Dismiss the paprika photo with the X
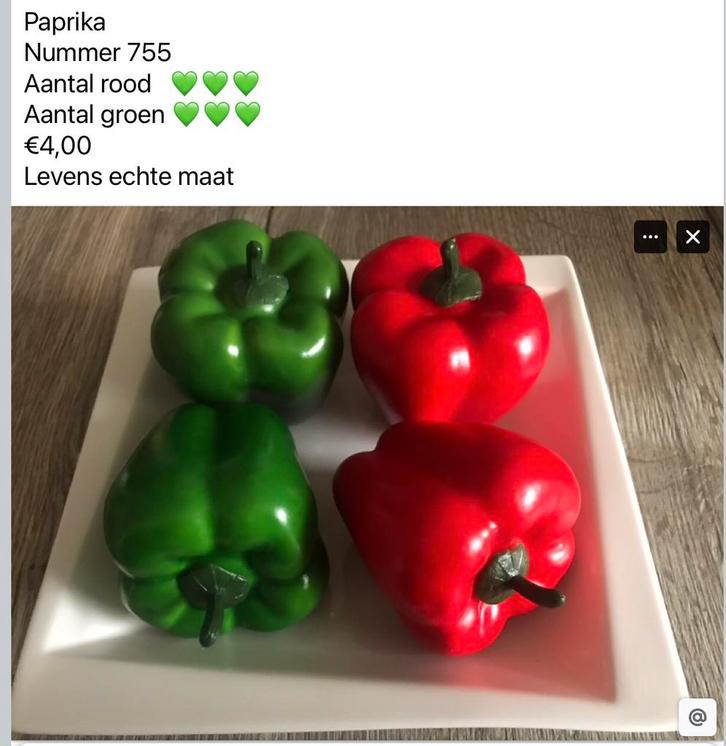Screen dimensions: 726x746 point(693,237)
